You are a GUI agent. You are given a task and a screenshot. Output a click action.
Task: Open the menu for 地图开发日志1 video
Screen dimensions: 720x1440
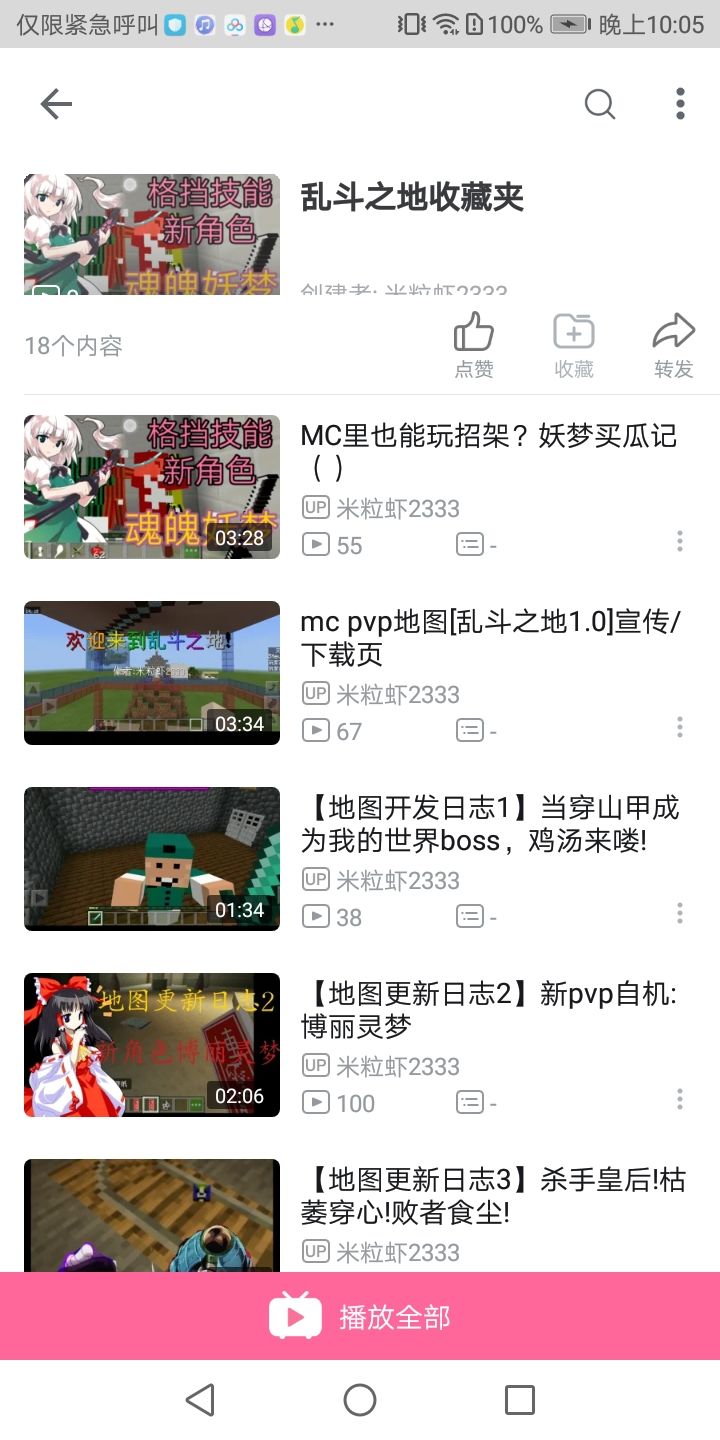point(680,913)
